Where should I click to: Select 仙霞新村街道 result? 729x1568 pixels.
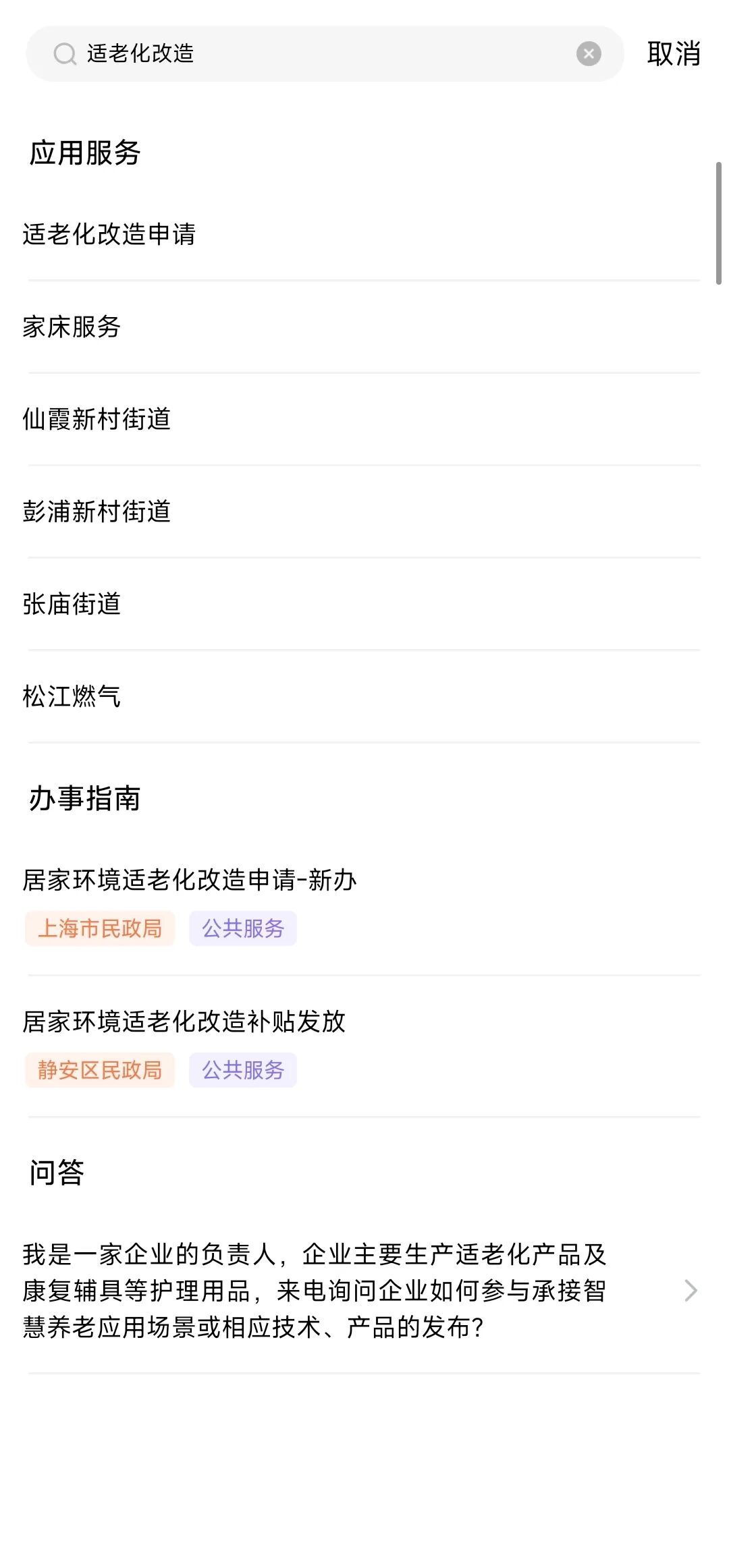point(97,419)
